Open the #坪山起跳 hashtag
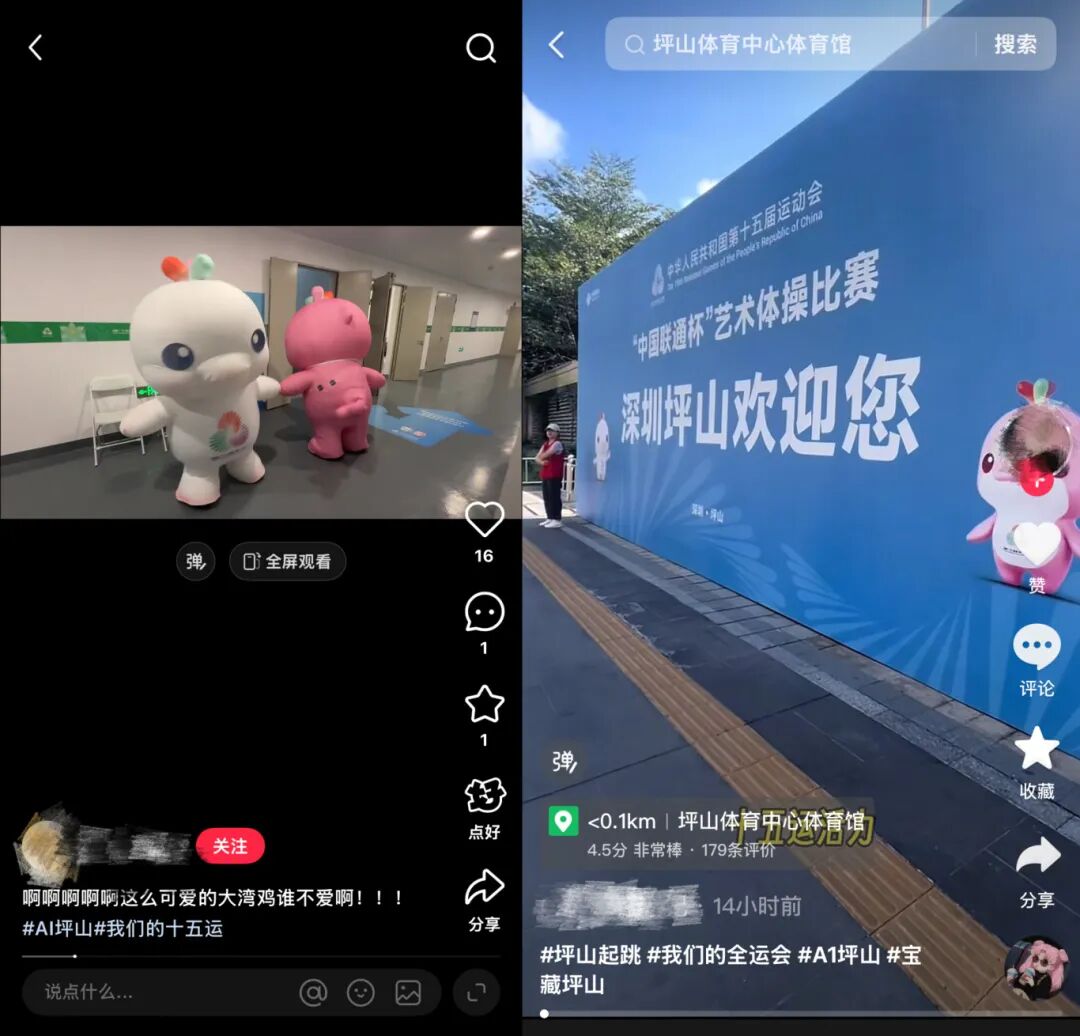 [588, 954]
